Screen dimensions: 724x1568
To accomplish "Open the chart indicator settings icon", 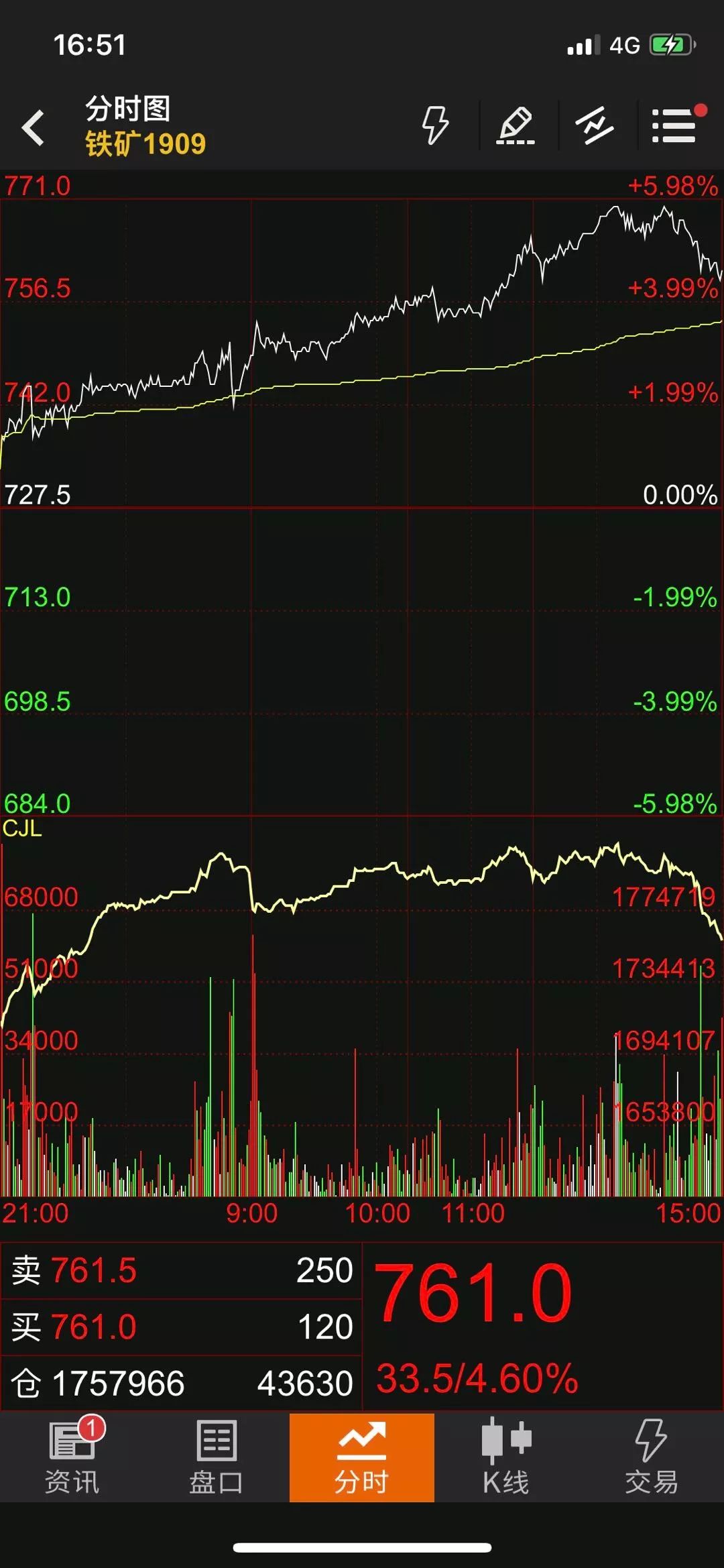I will pyautogui.click(x=595, y=125).
